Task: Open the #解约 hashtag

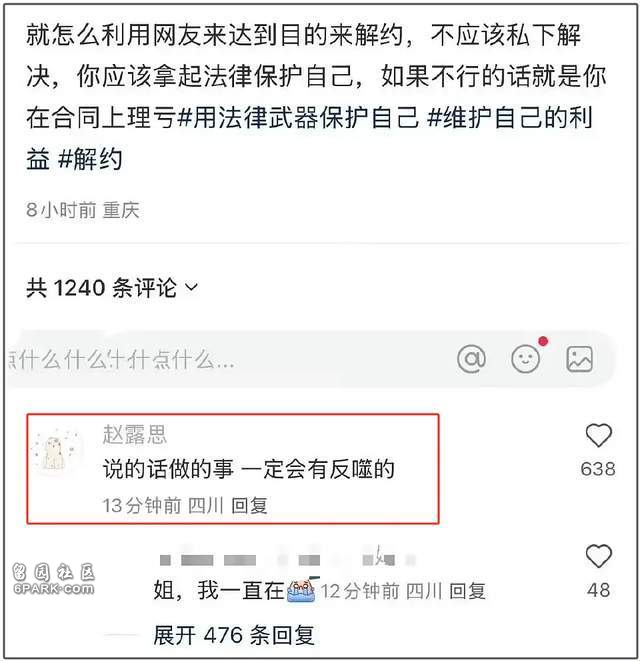Action: pyautogui.click(x=90, y=159)
